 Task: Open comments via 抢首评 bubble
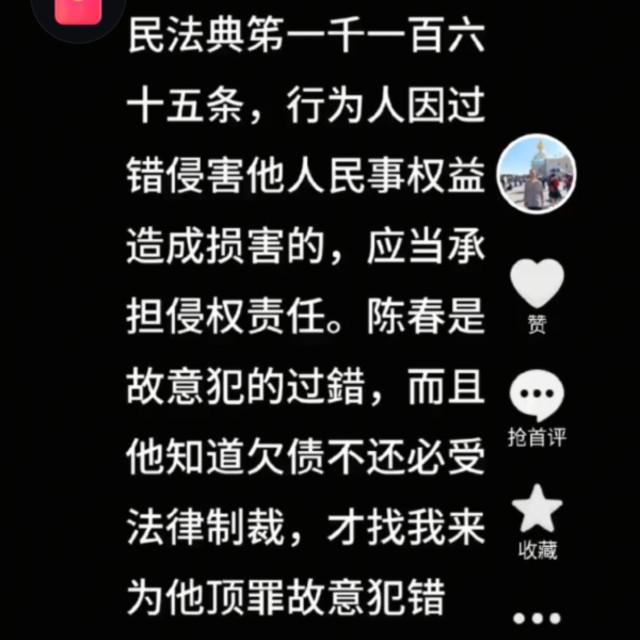pos(537,397)
